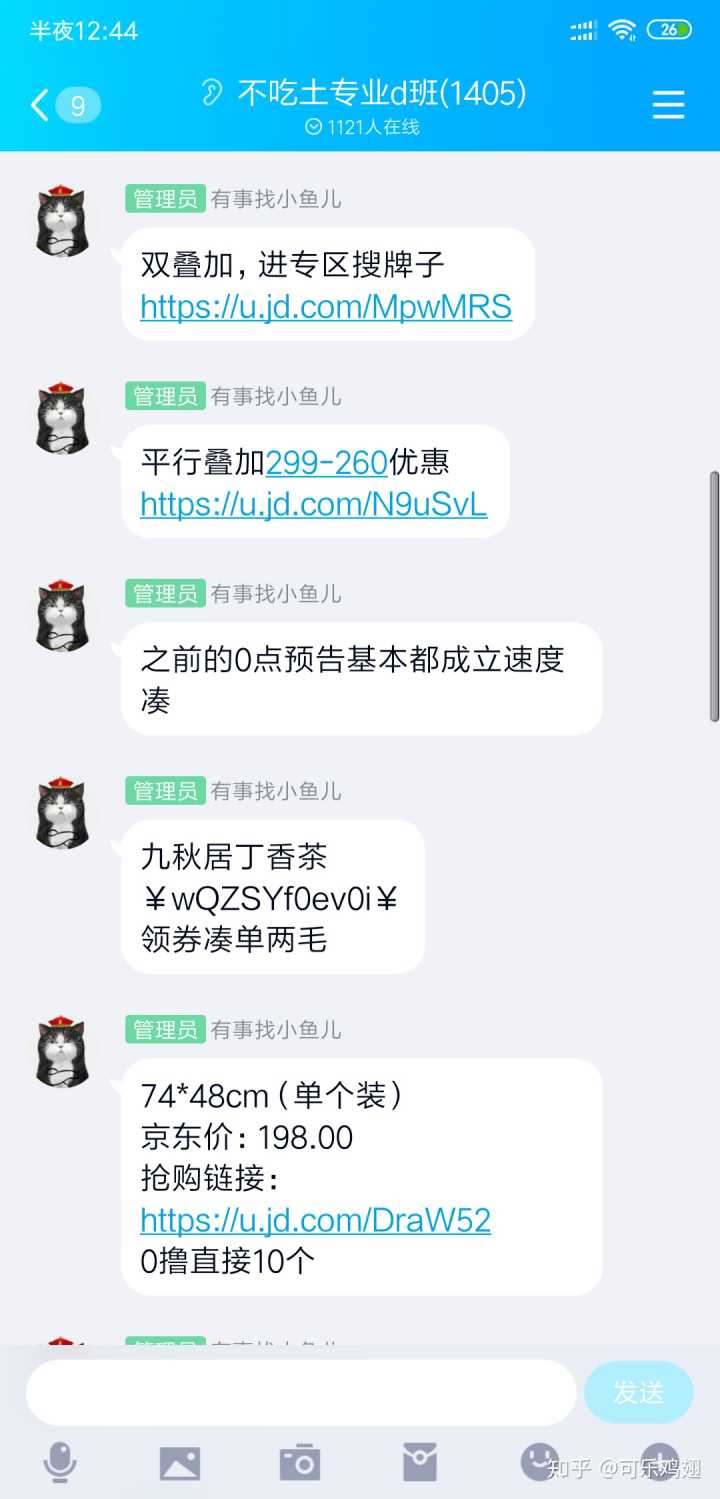
Task: Open the camera icon to take a photo
Action: click(x=299, y=1463)
